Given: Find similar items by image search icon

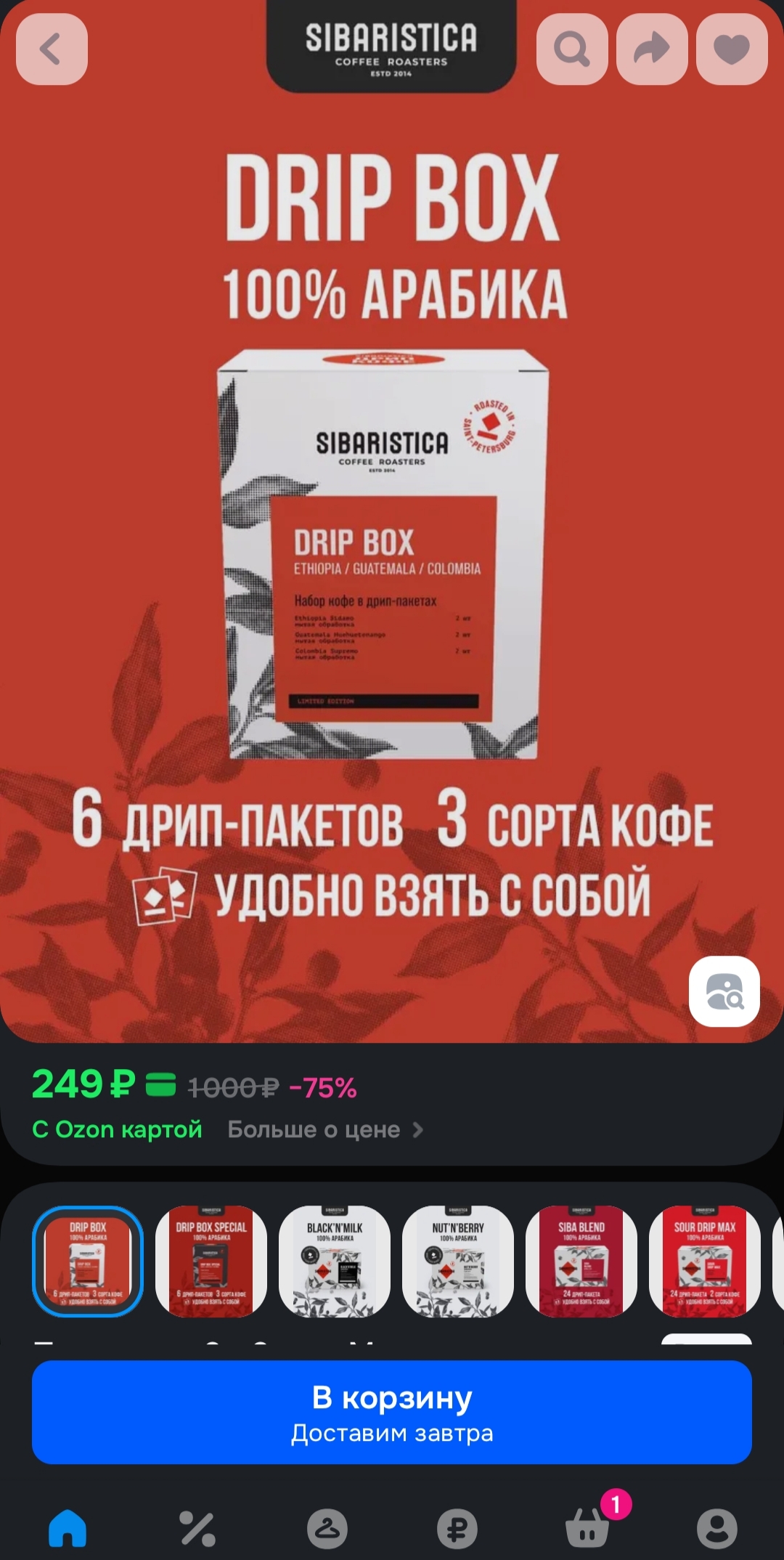Looking at the screenshot, I should 724,991.
